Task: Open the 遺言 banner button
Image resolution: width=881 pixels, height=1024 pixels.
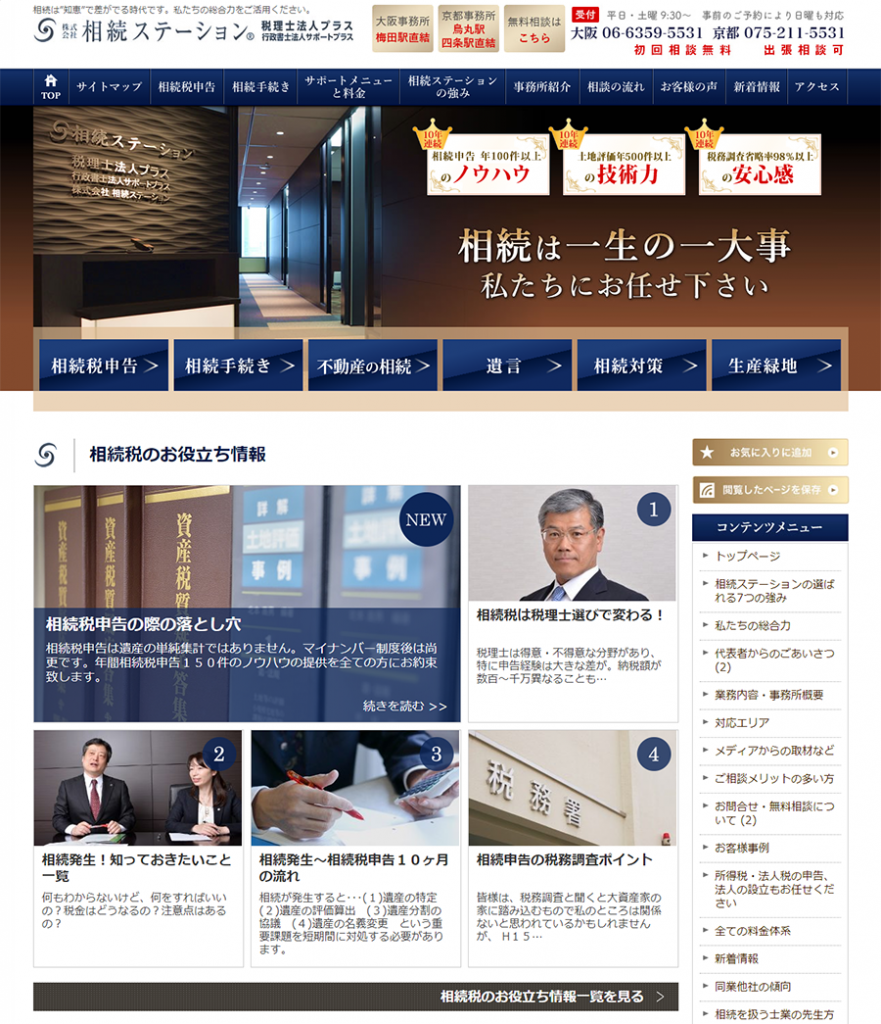Action: (x=507, y=366)
